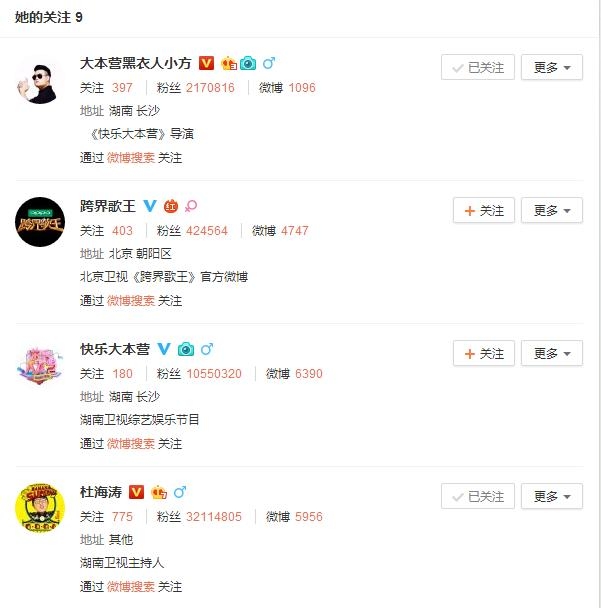This screenshot has width=601, height=608.
Task: Expand 更多 dropdown for 杜海涛
Action: pos(552,497)
